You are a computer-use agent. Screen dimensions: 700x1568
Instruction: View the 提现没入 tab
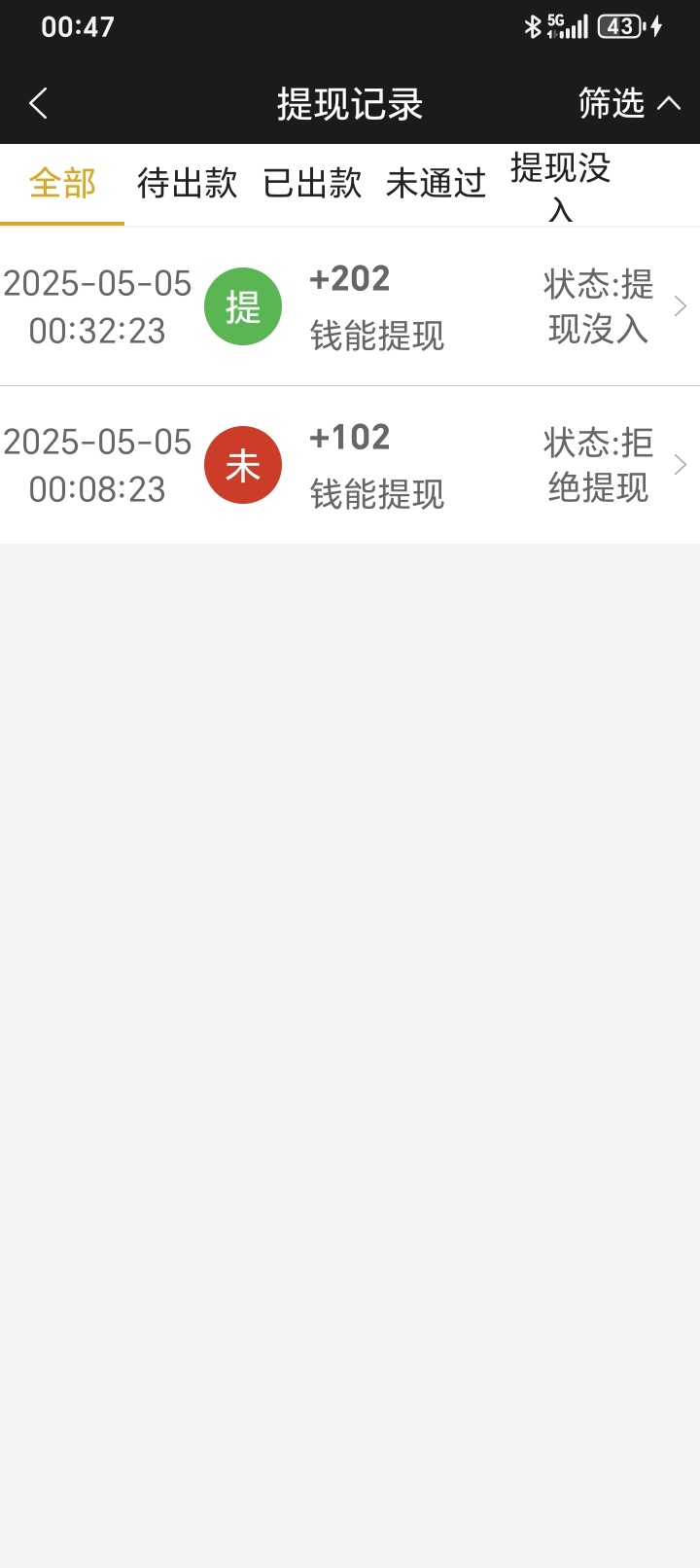560,186
